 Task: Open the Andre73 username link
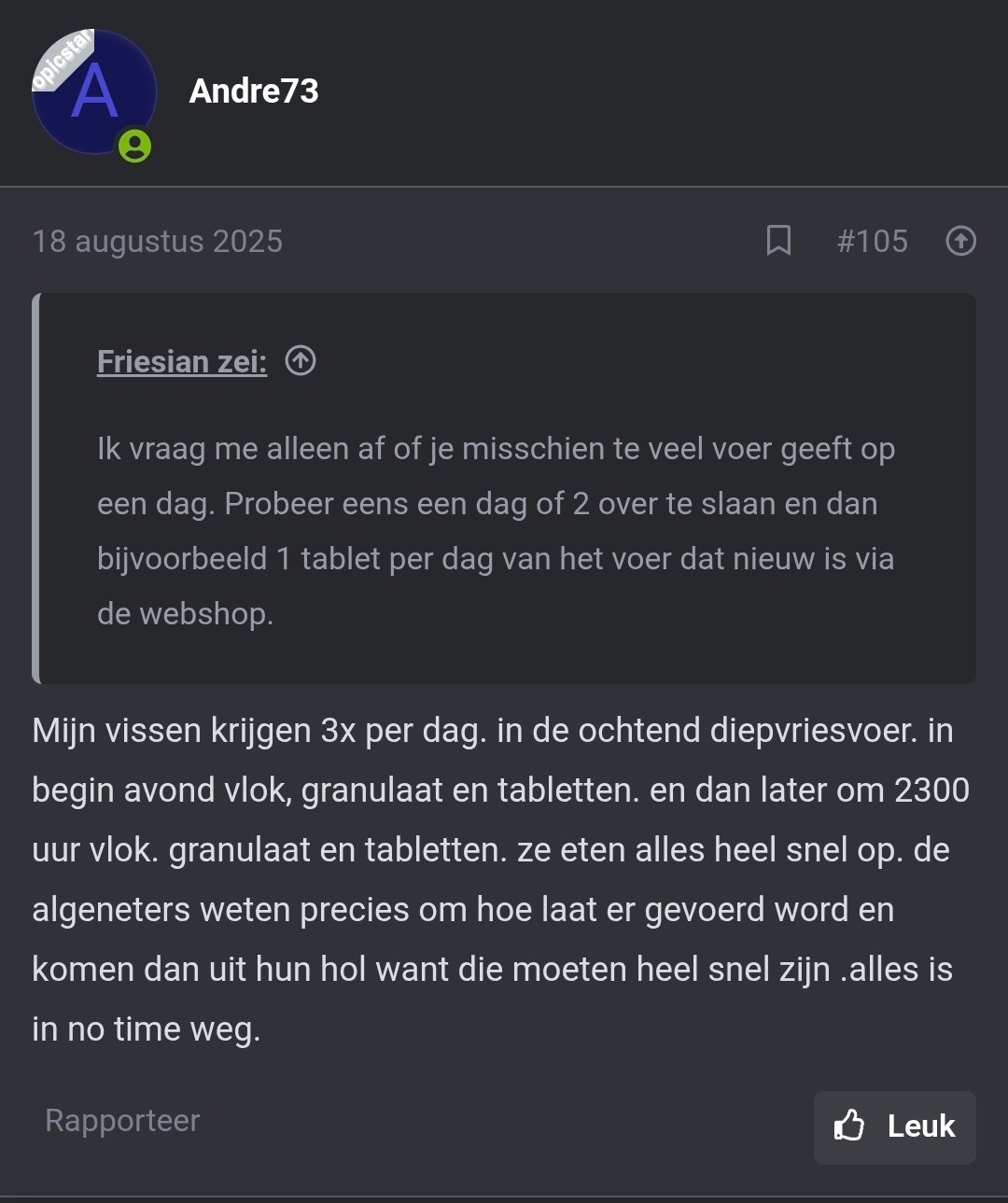[254, 91]
